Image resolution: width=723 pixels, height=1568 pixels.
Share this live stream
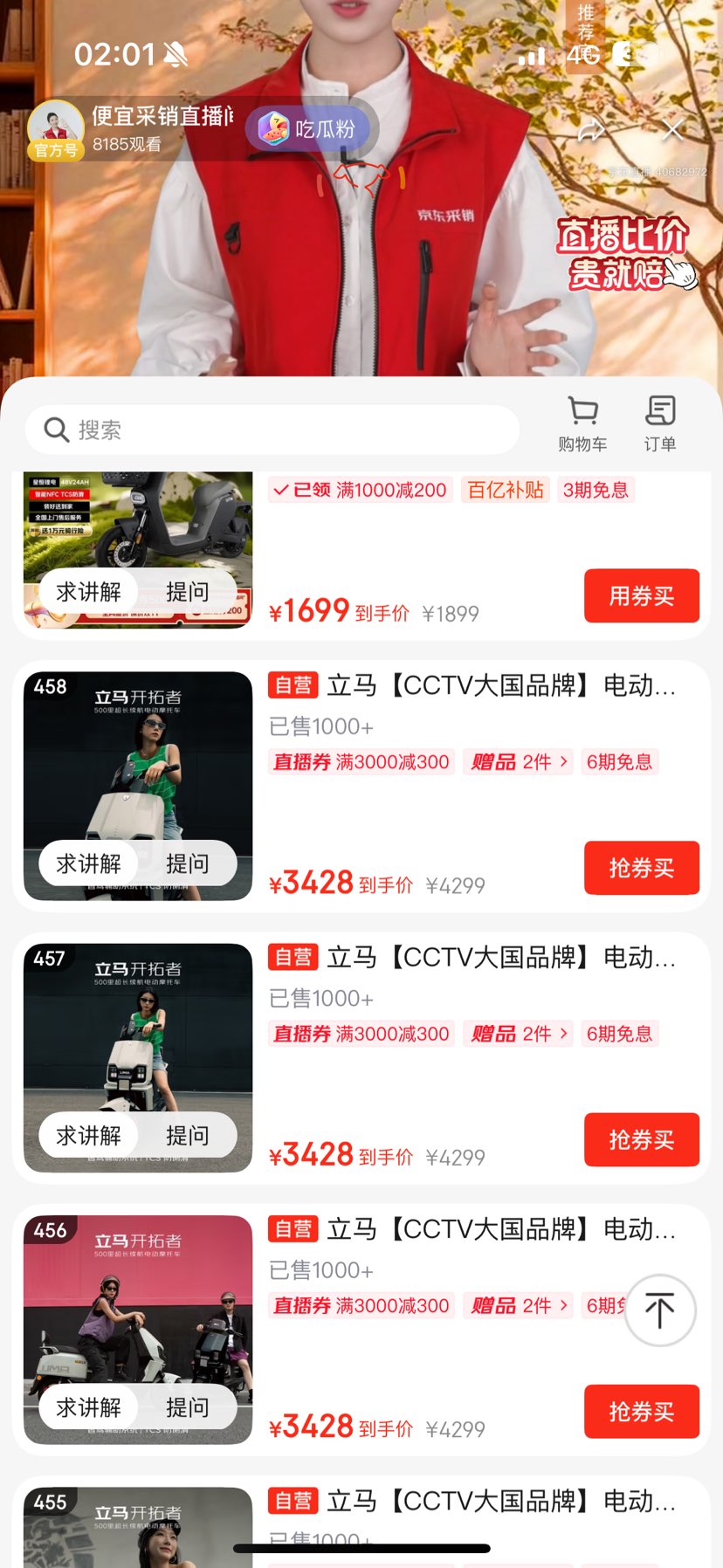pos(592,131)
